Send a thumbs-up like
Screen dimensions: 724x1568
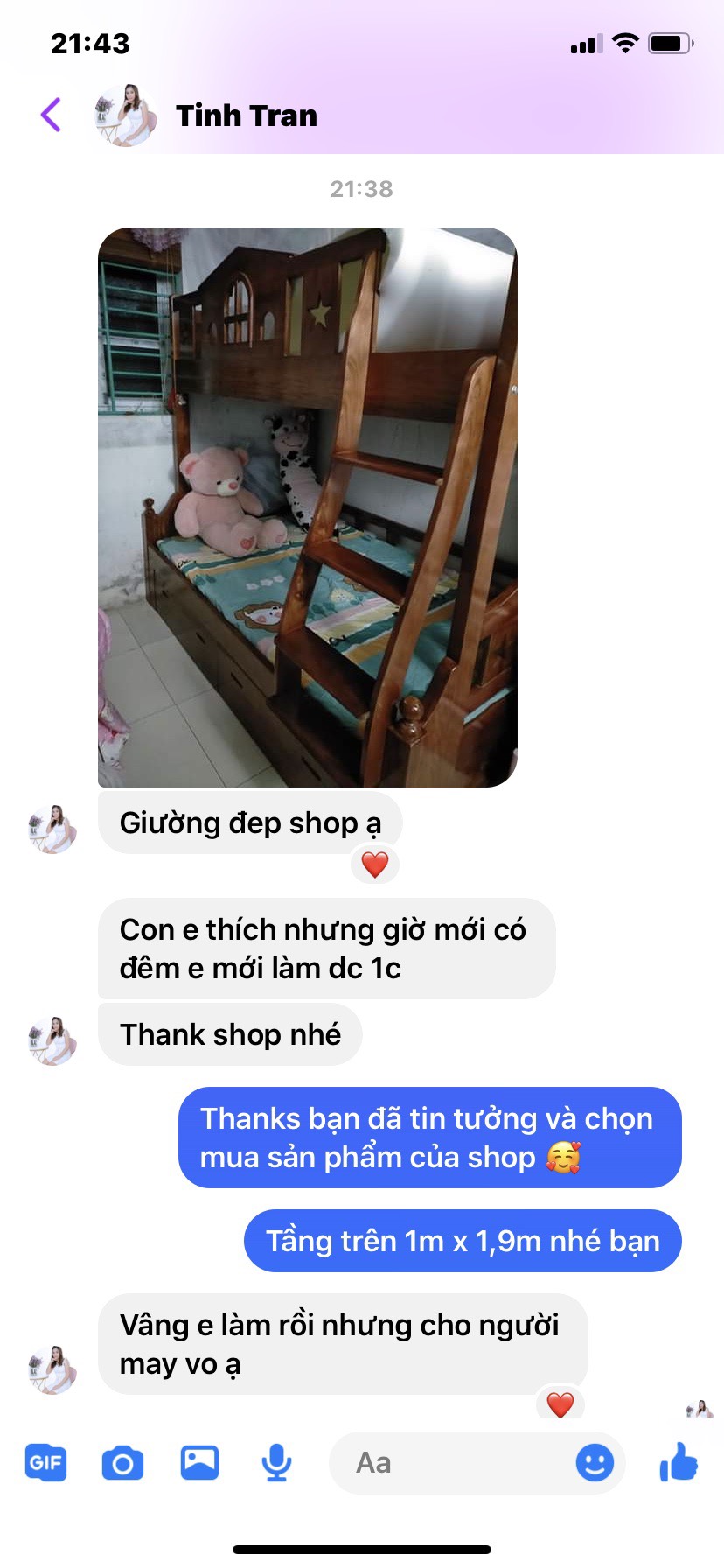point(679,1461)
